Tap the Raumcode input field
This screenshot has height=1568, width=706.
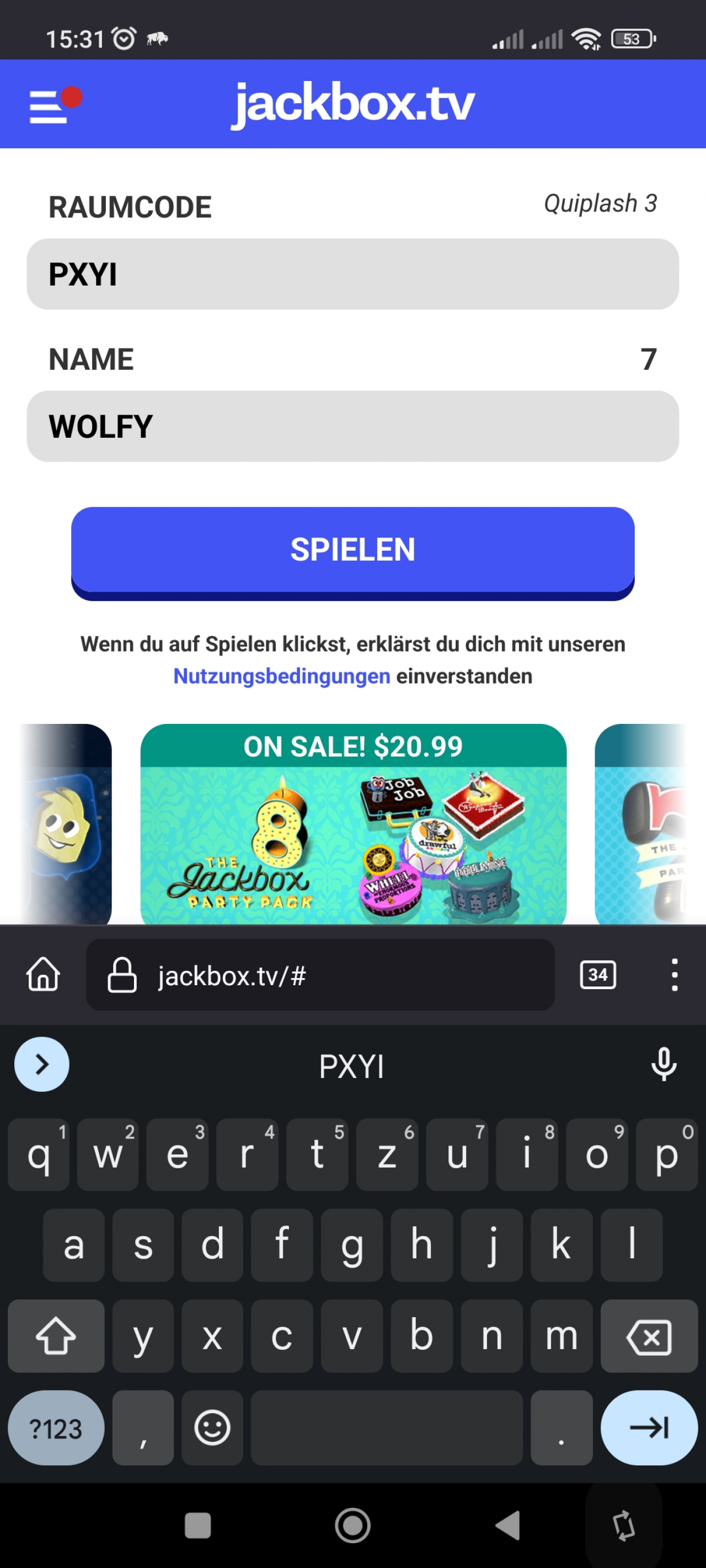pos(352,274)
